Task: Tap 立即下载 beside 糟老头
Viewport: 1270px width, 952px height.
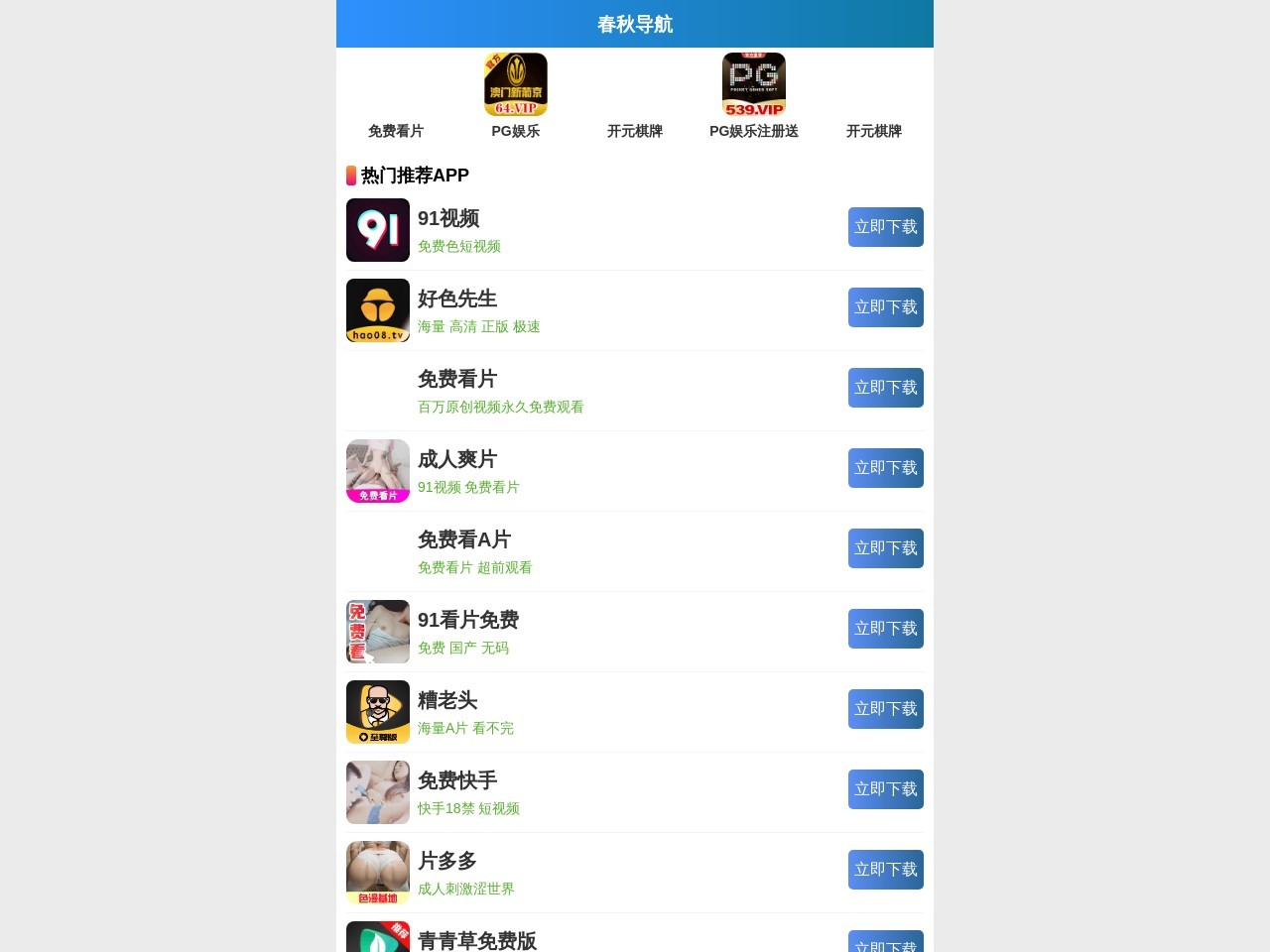Action: point(885,709)
